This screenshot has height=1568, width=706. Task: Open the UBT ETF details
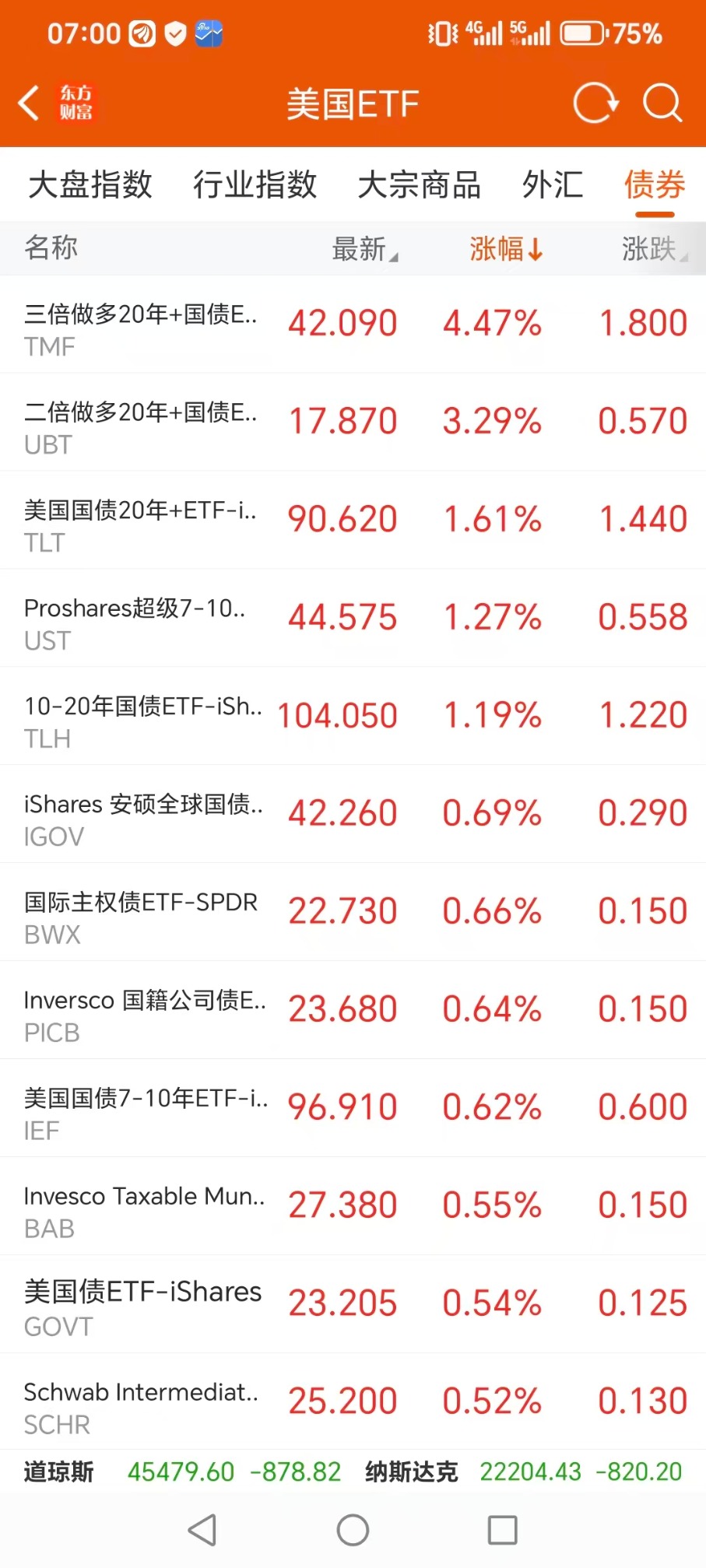pyautogui.click(x=353, y=423)
